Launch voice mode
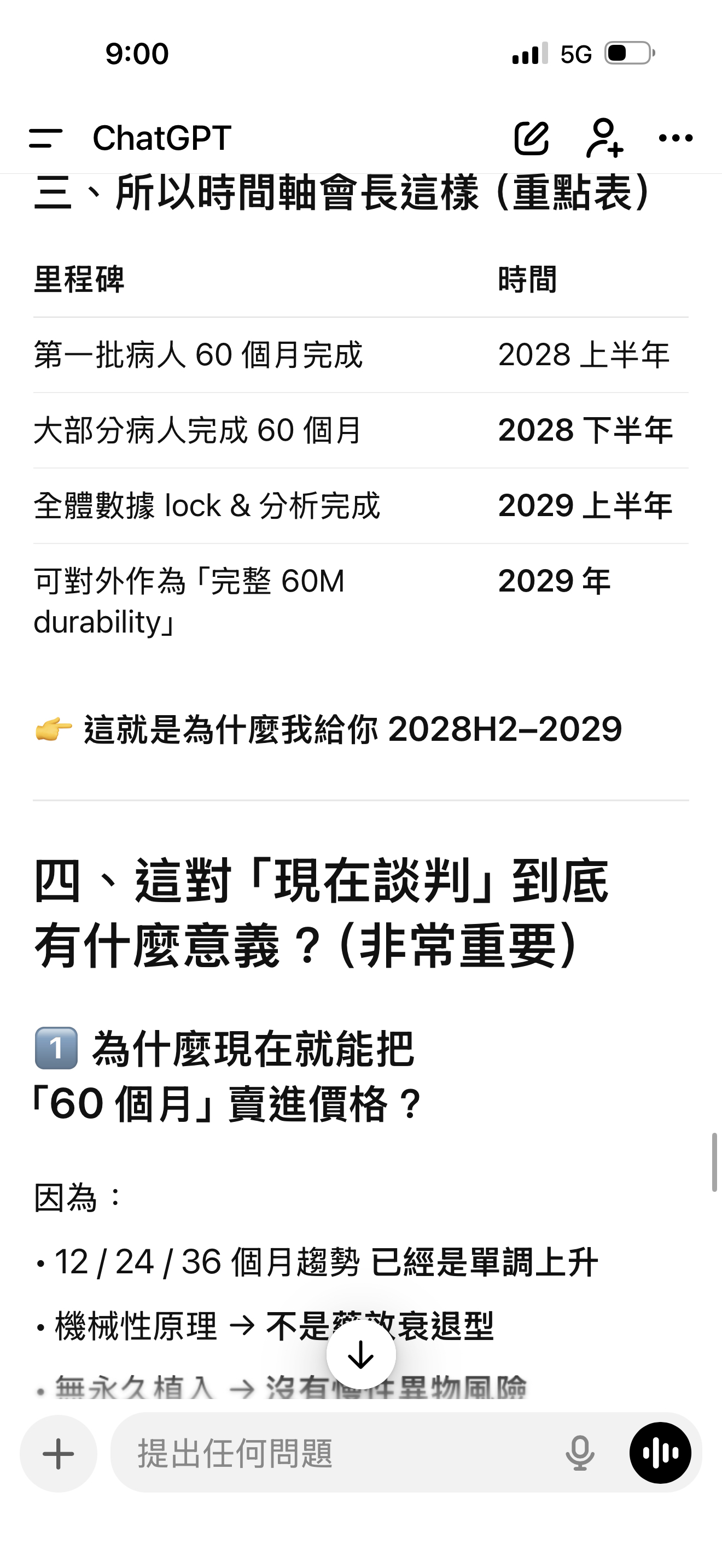The width and height of the screenshot is (722, 1568). [x=660, y=1454]
